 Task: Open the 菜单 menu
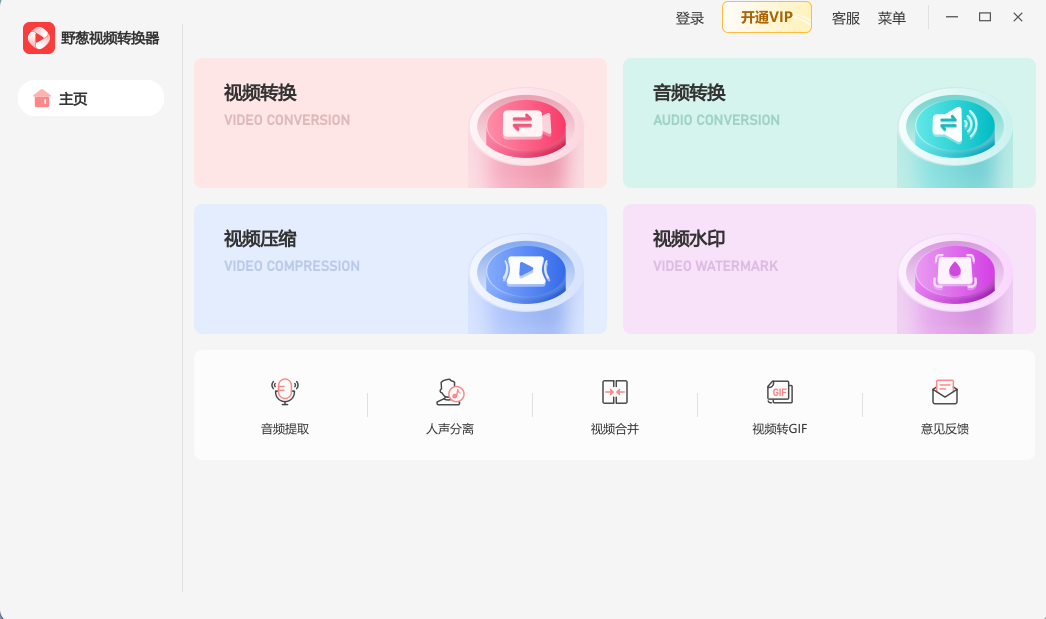click(x=892, y=18)
